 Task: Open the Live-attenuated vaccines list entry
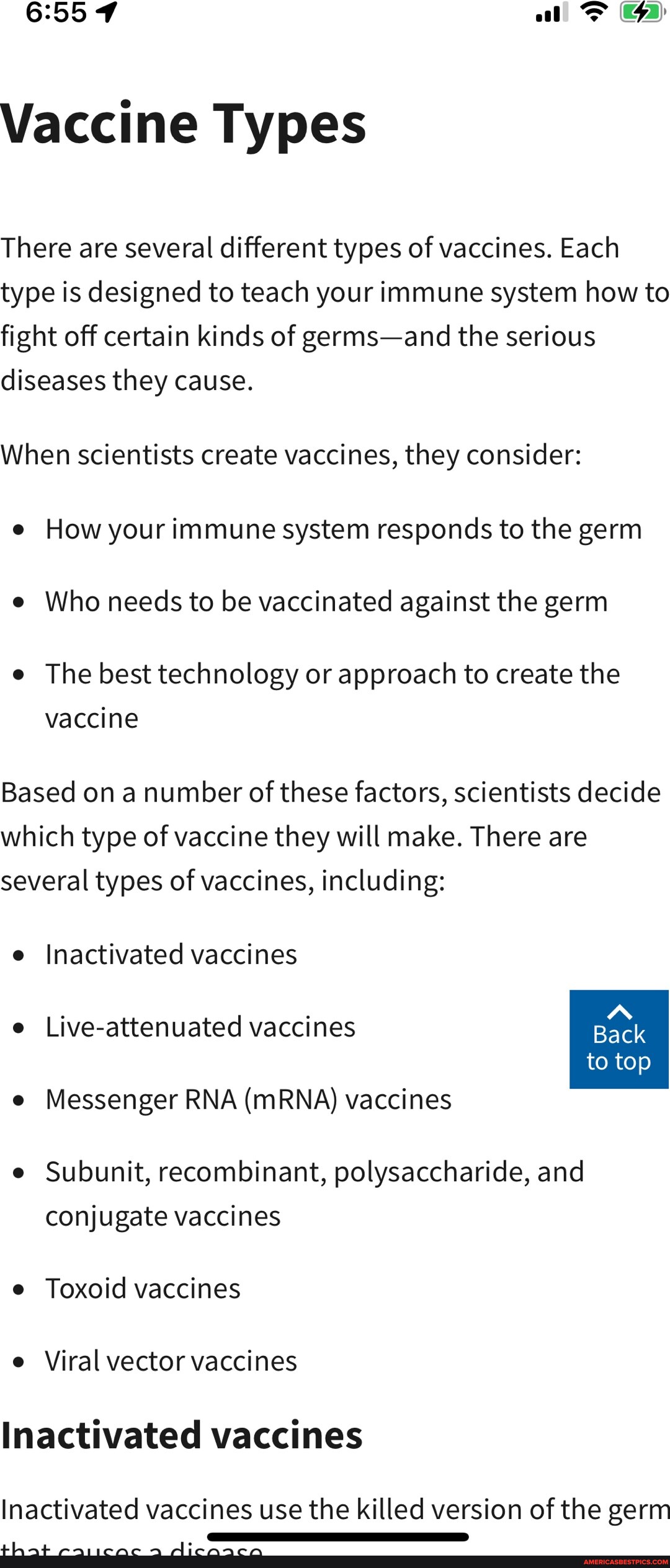pyautogui.click(x=199, y=1027)
